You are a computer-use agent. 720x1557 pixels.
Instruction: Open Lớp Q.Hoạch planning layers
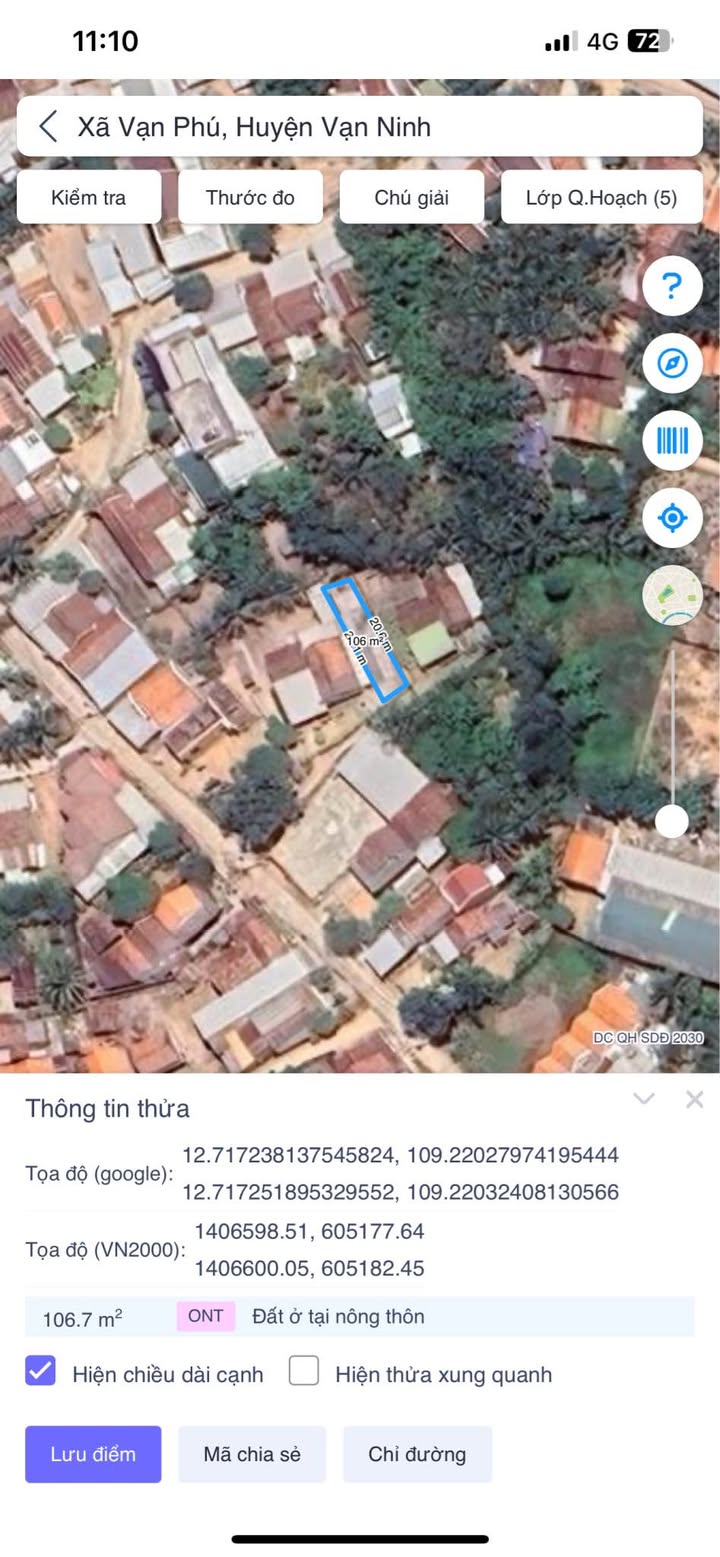click(x=601, y=197)
